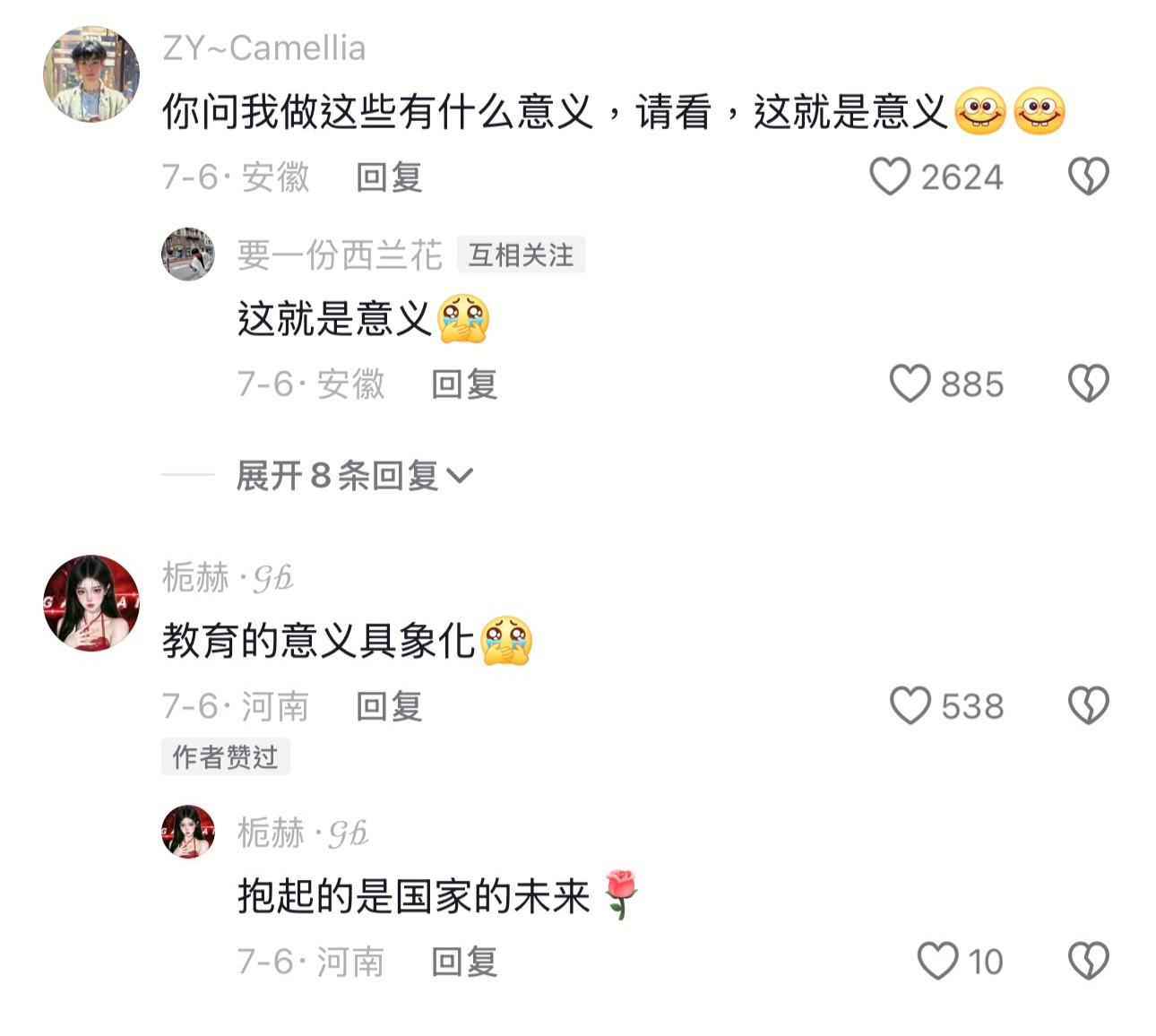Like 教育的意义具象化 comment with 538 likes

[910, 705]
